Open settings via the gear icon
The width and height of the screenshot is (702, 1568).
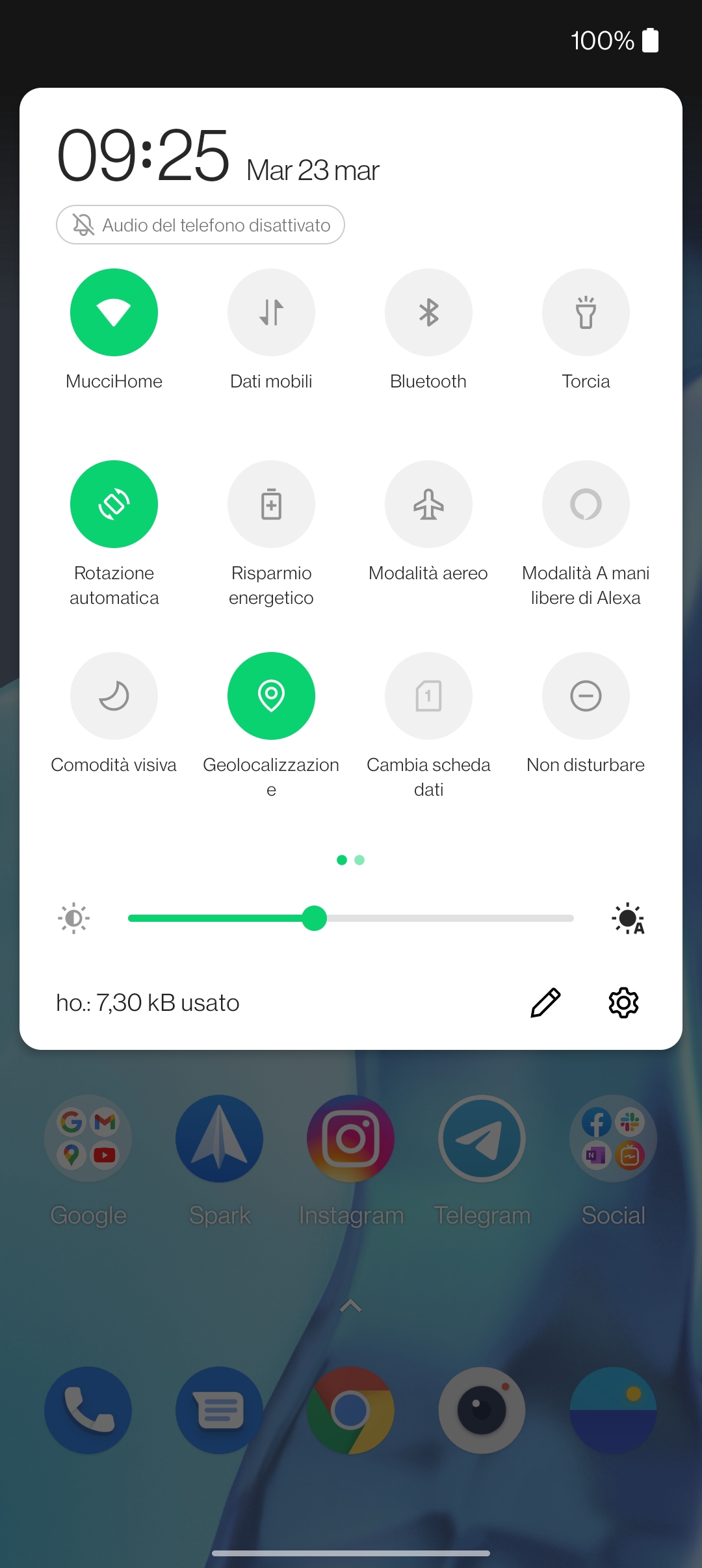(623, 1002)
